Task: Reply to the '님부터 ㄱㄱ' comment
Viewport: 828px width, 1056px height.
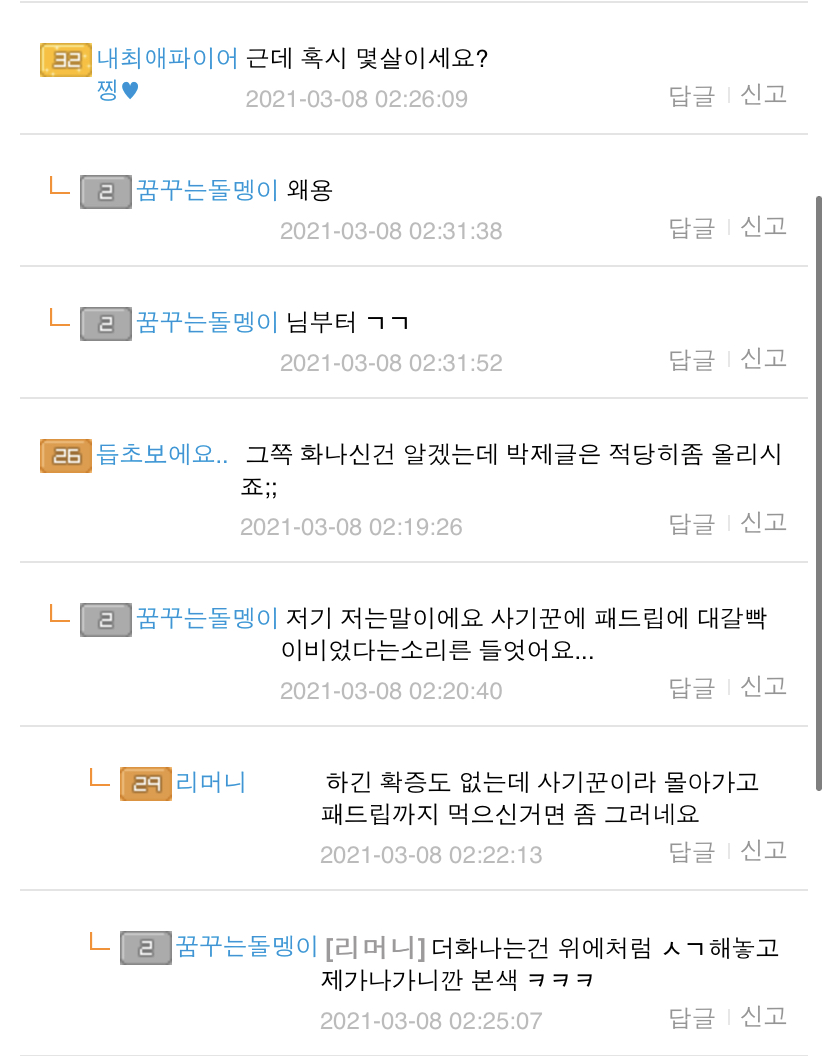Action: click(691, 360)
